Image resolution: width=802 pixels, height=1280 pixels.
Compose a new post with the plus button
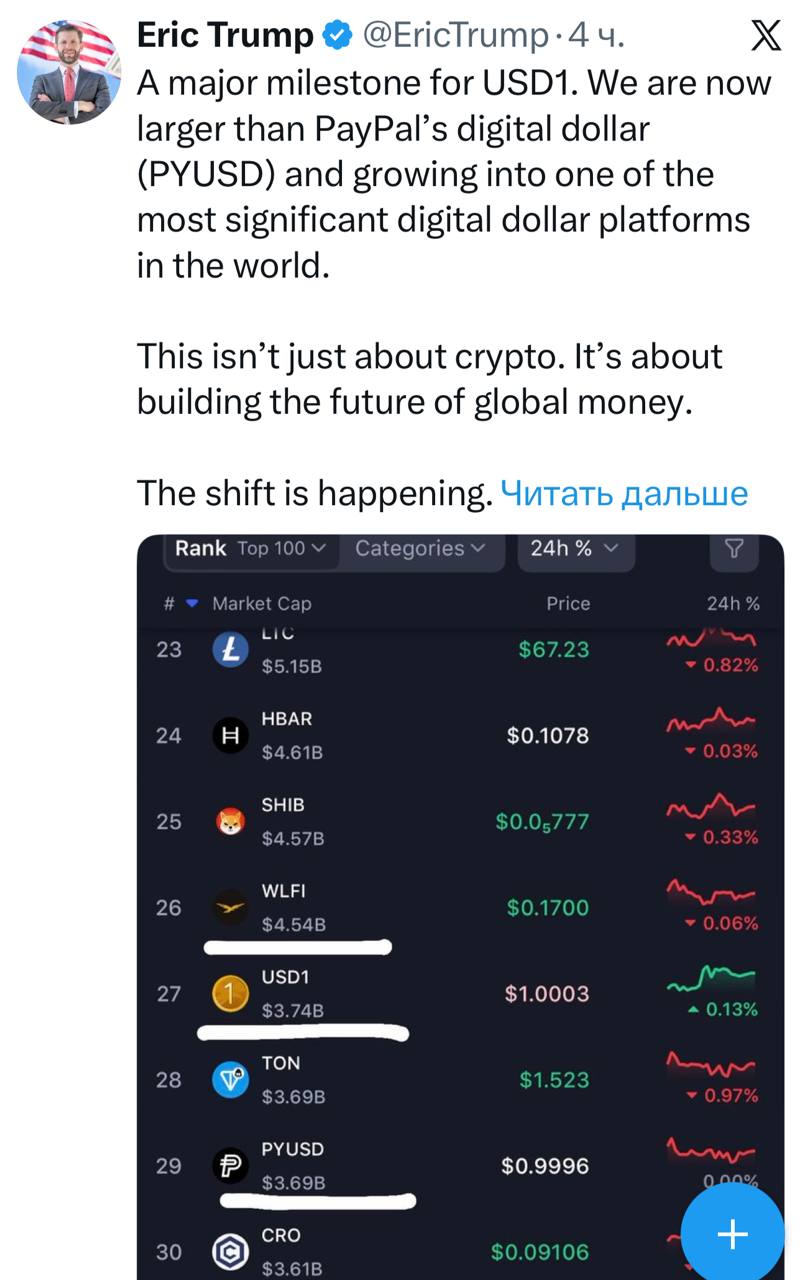733,1233
